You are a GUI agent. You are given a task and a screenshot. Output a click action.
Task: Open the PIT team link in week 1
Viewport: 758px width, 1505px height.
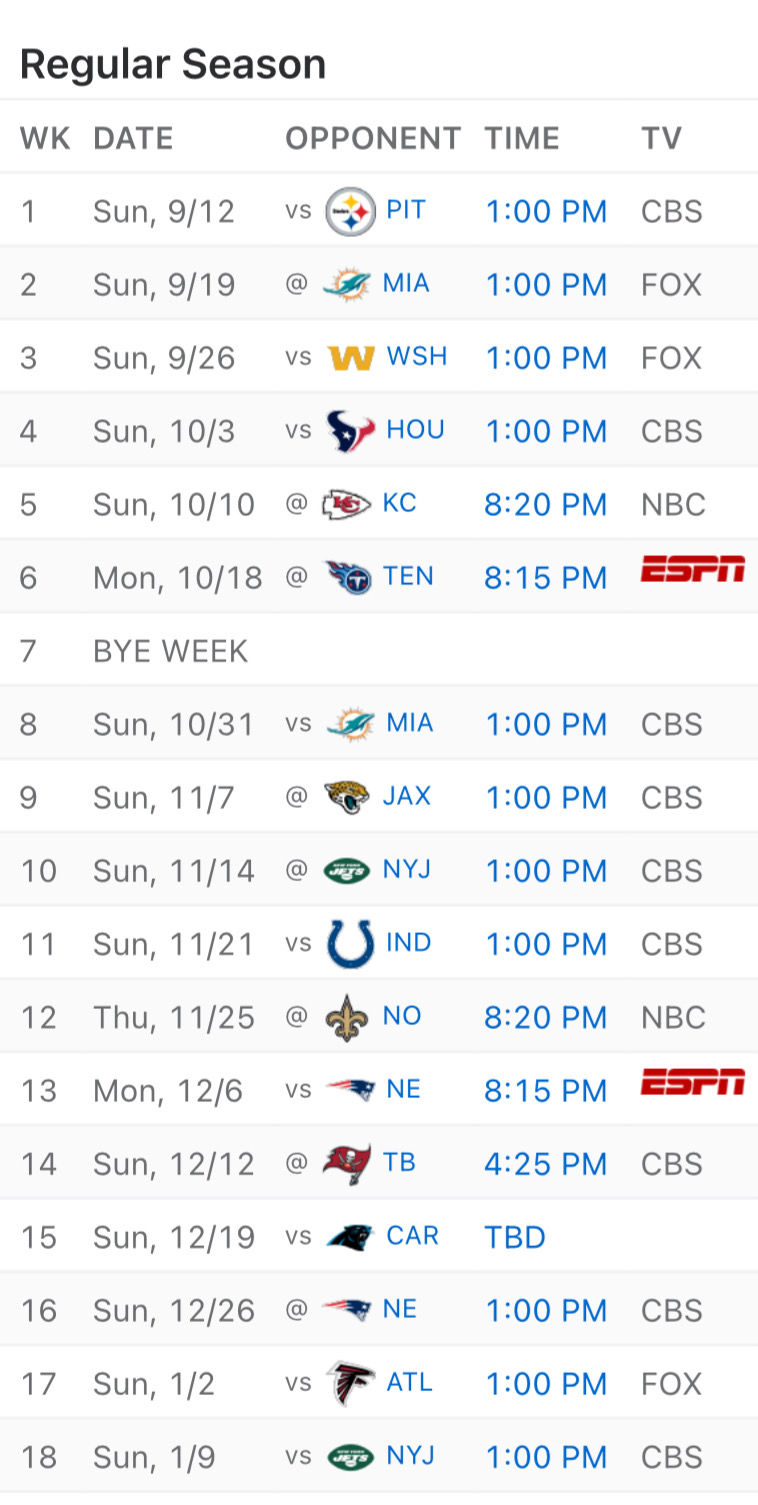pos(406,210)
